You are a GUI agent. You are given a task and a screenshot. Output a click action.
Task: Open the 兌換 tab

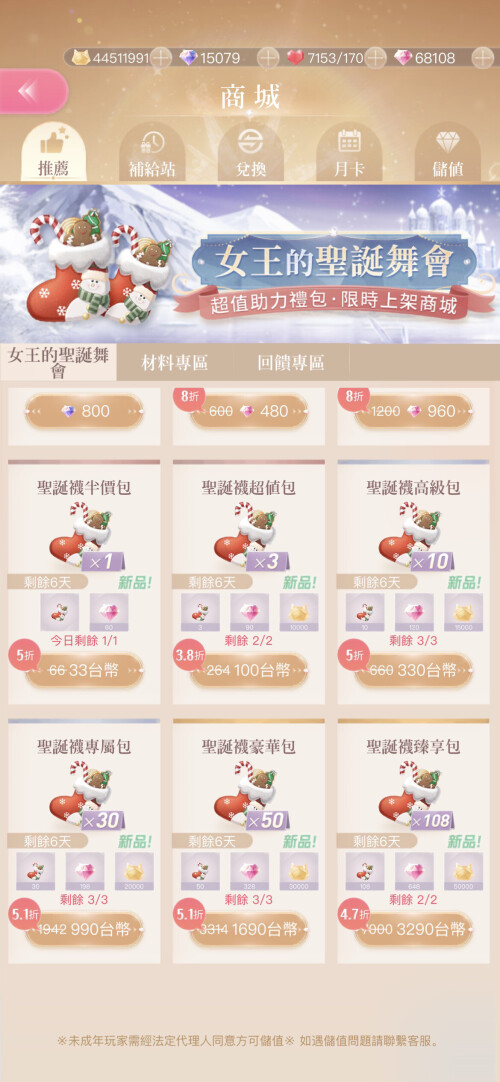(250, 152)
